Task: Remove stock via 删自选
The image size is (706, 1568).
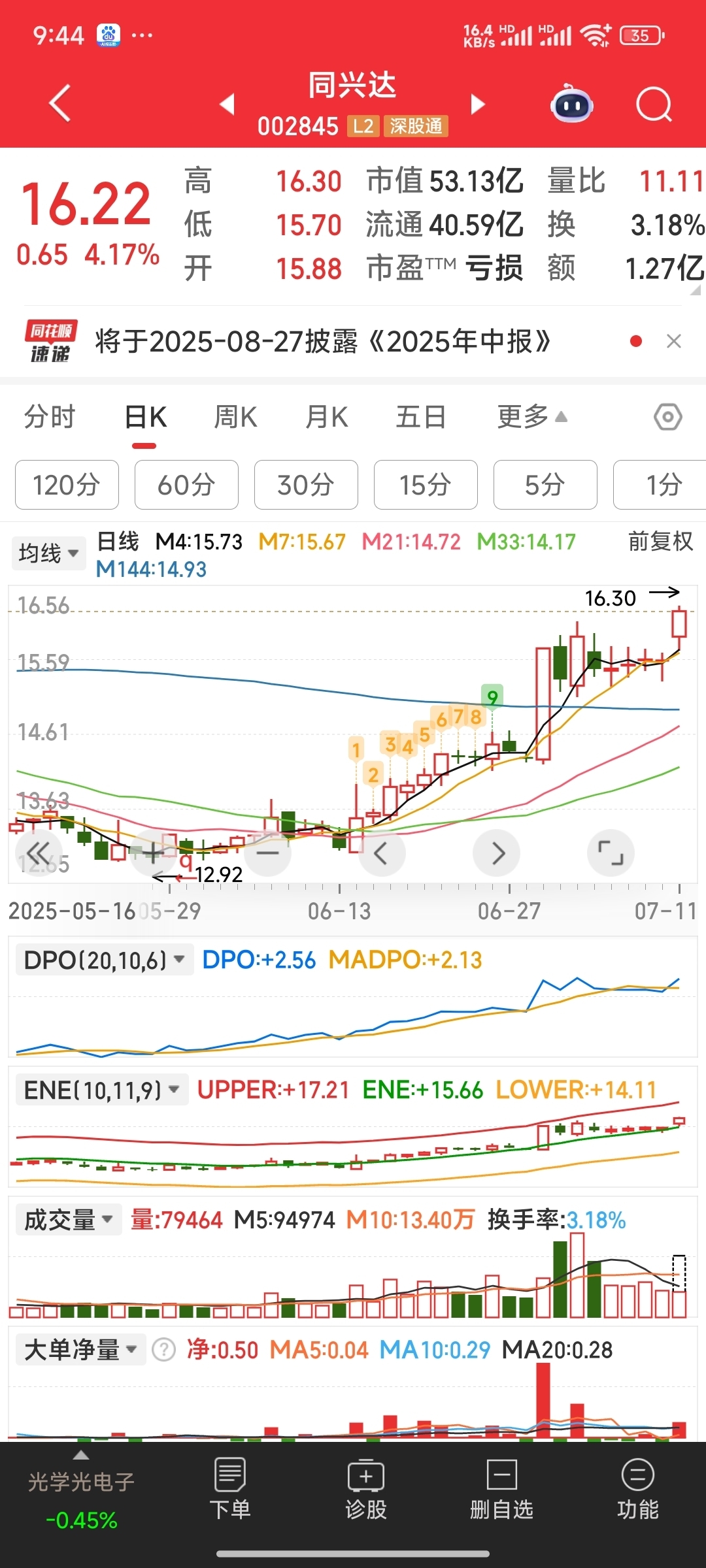Action: [501, 1489]
